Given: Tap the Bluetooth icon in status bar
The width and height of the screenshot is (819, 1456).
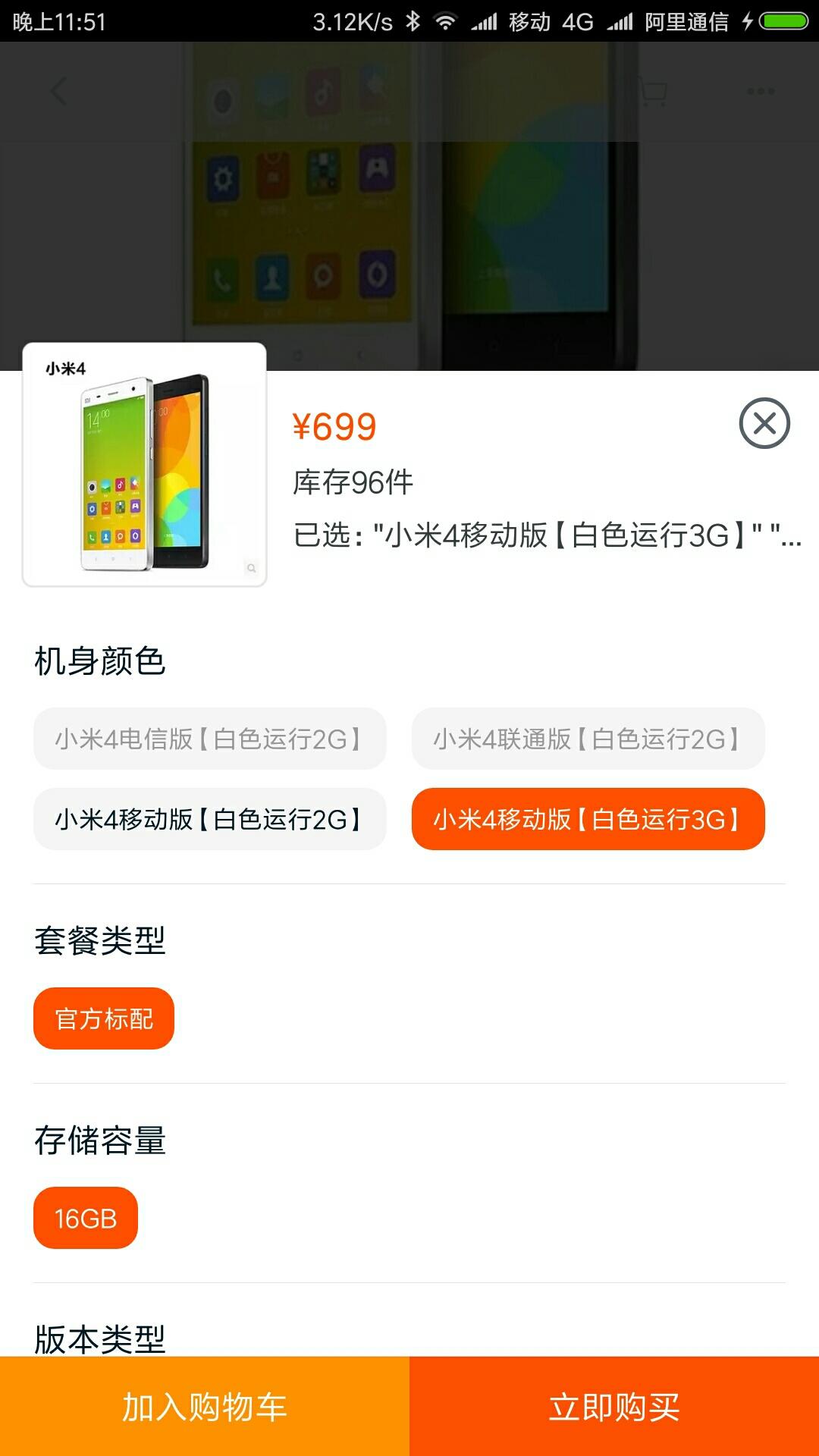Looking at the screenshot, I should click(x=413, y=21).
